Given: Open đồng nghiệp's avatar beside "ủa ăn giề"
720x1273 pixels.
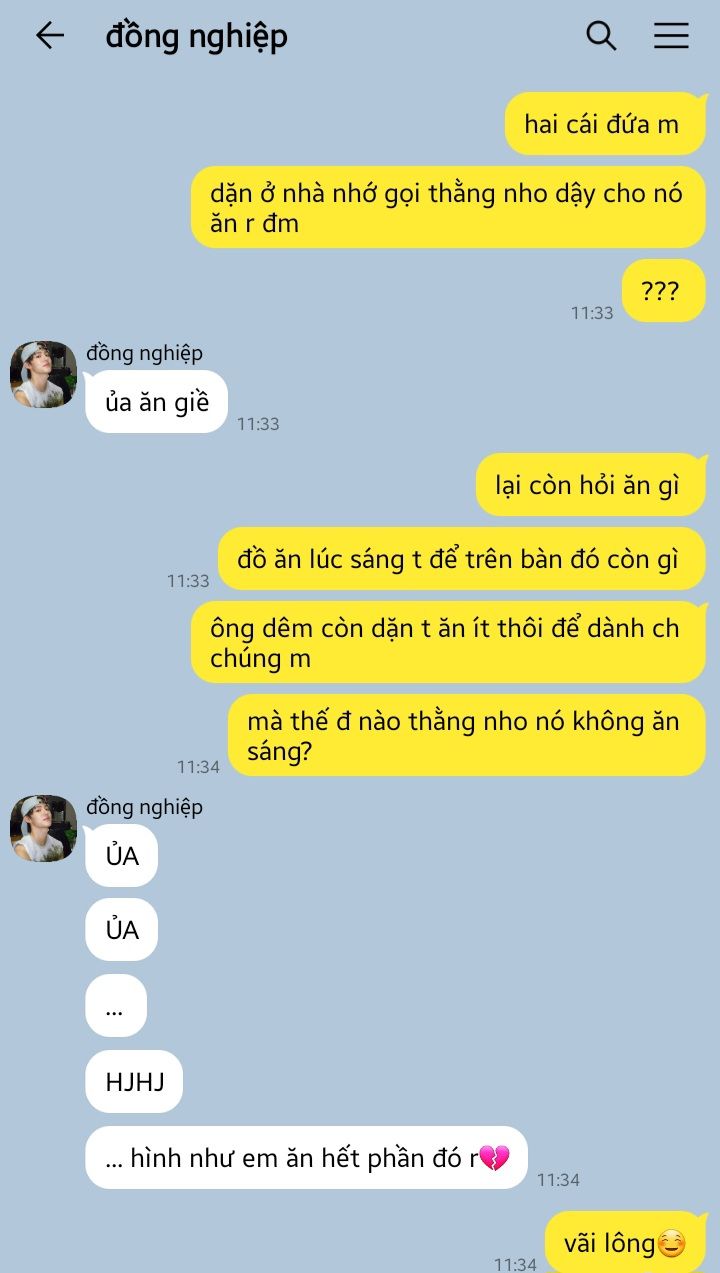Looking at the screenshot, I should (43, 375).
